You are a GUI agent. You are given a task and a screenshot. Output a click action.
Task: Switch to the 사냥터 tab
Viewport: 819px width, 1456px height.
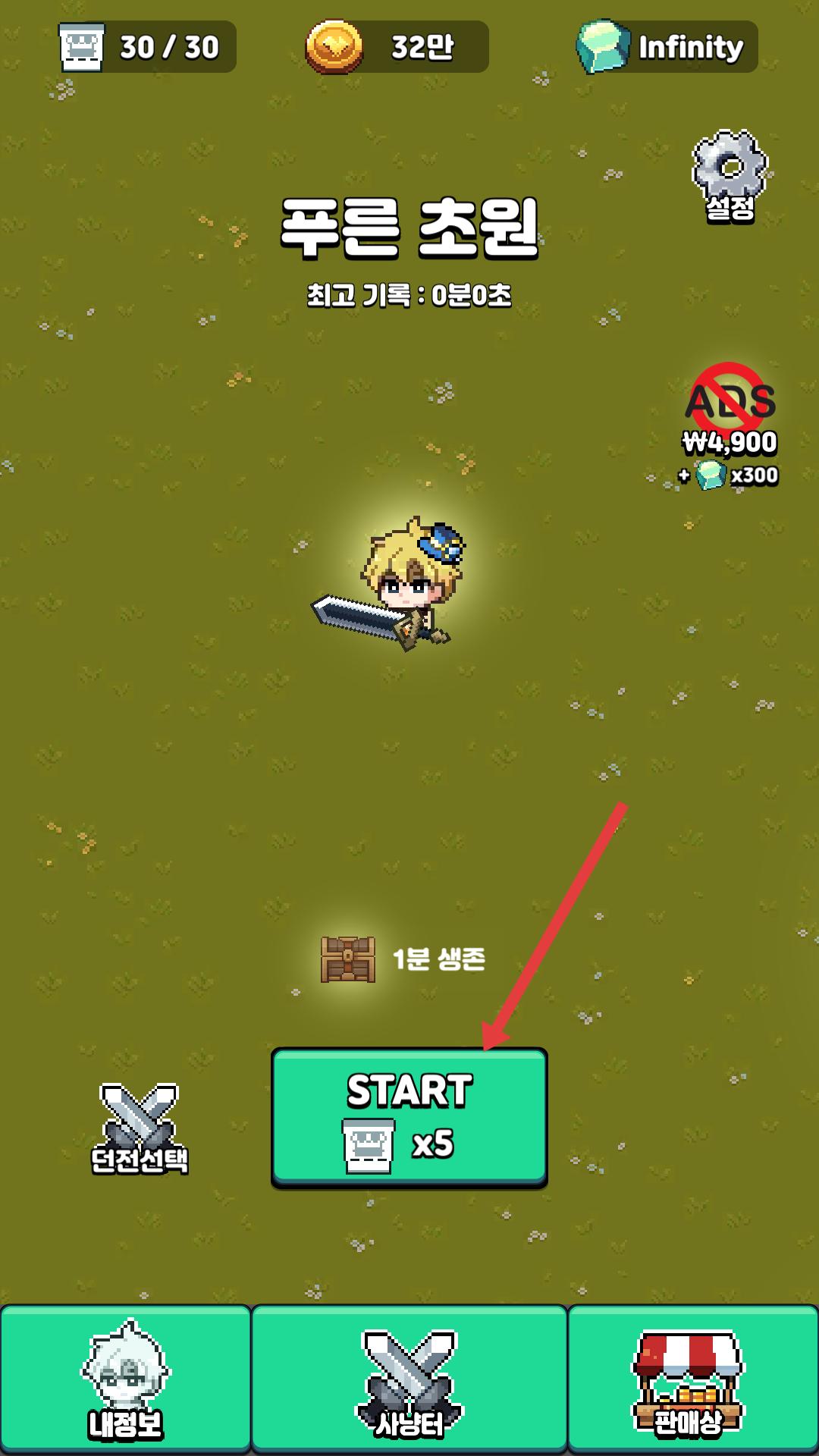click(409, 1378)
